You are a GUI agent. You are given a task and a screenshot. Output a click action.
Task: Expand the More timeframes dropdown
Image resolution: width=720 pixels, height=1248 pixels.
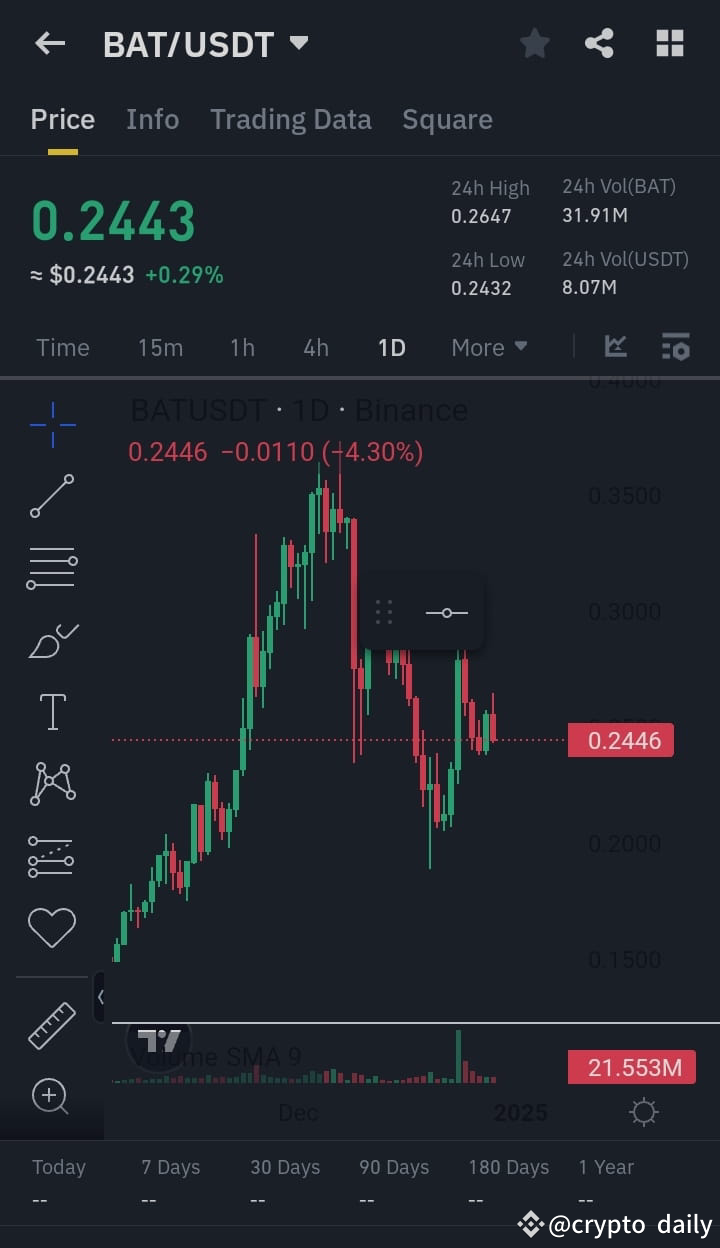(x=489, y=347)
